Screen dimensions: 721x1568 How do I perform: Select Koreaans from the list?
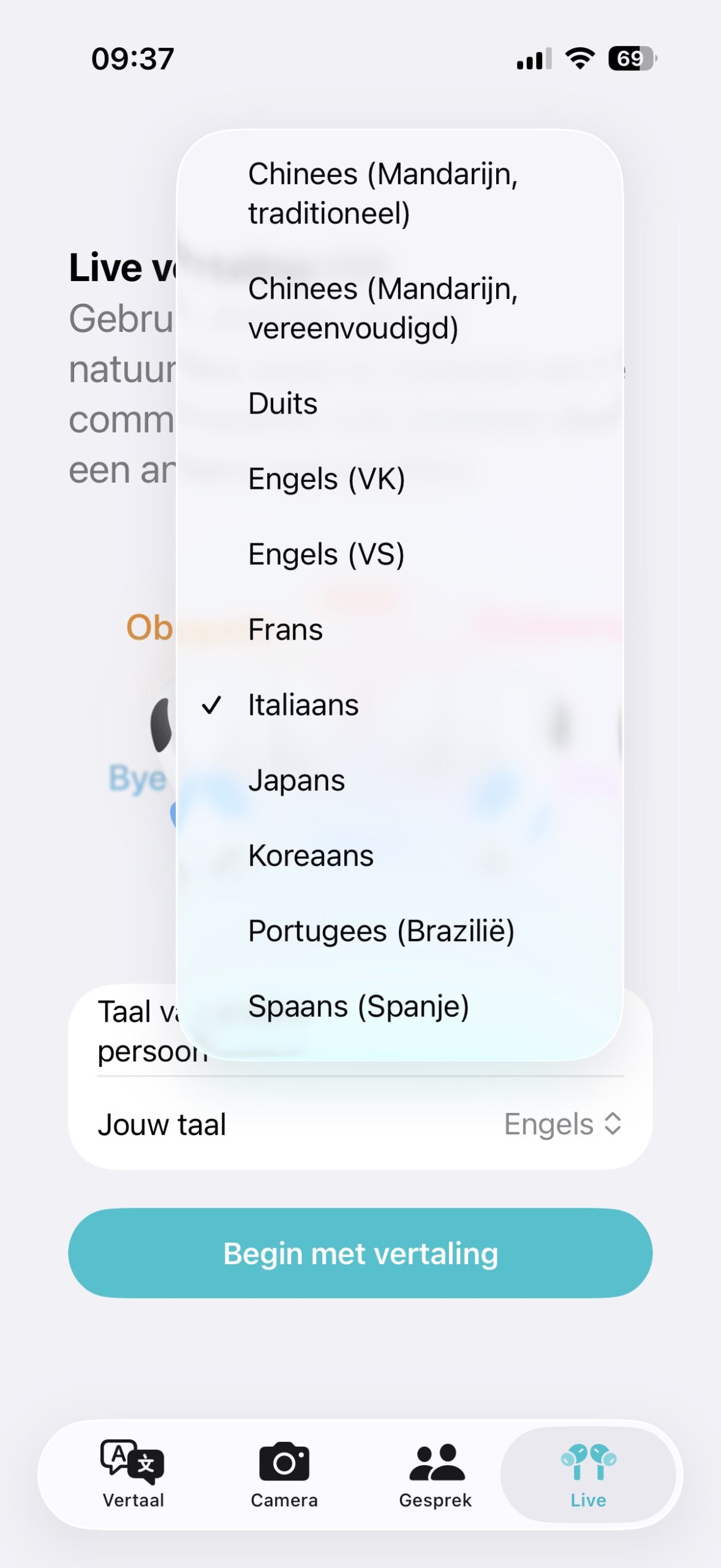point(311,856)
